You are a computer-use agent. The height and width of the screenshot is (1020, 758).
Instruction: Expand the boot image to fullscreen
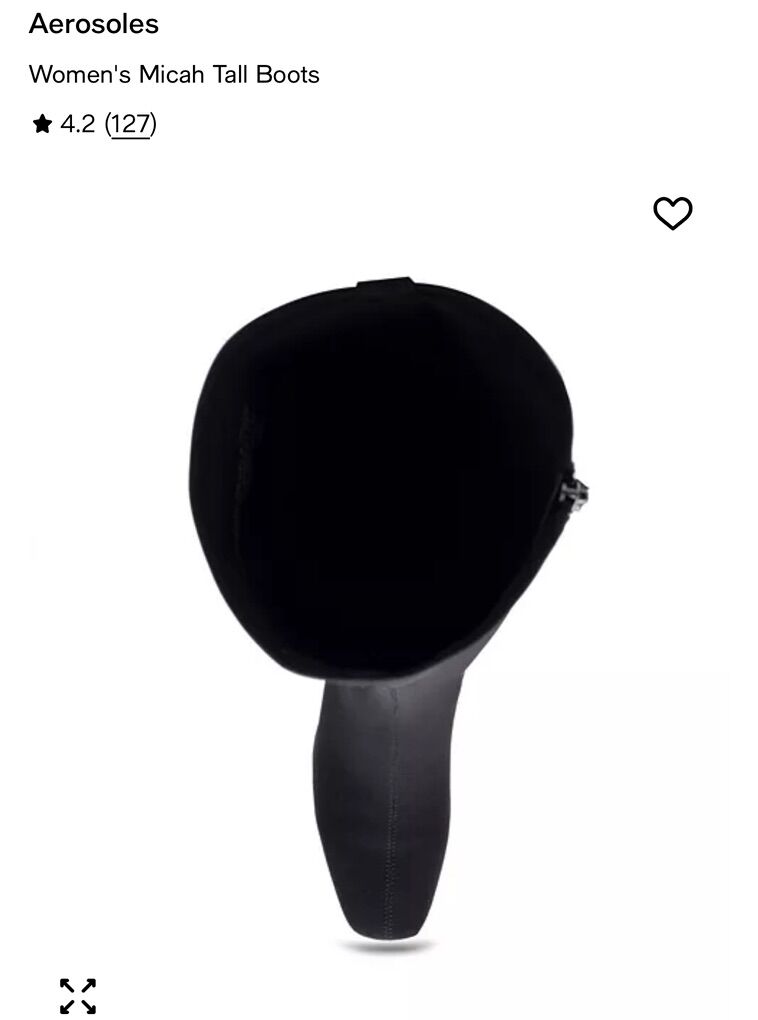coord(78,996)
